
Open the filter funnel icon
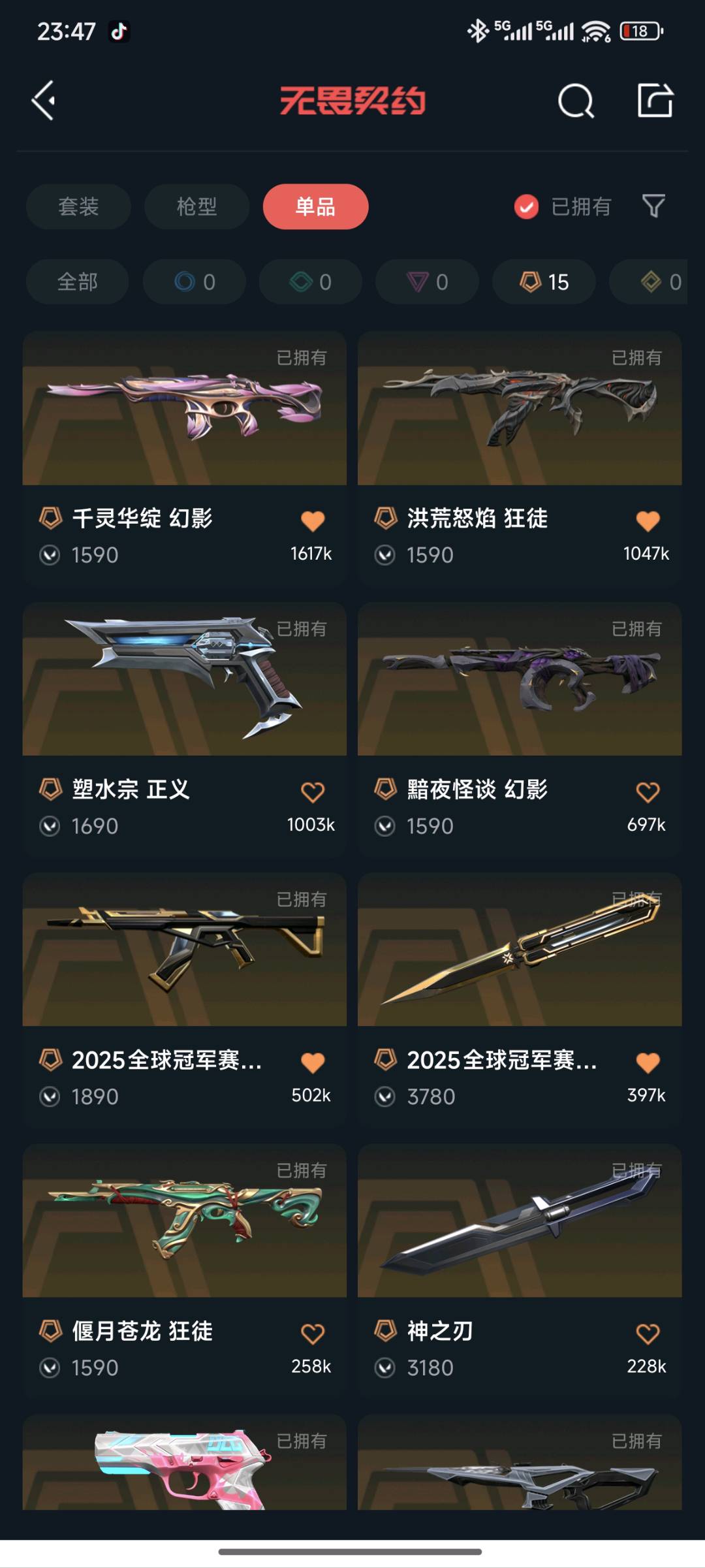click(x=653, y=206)
